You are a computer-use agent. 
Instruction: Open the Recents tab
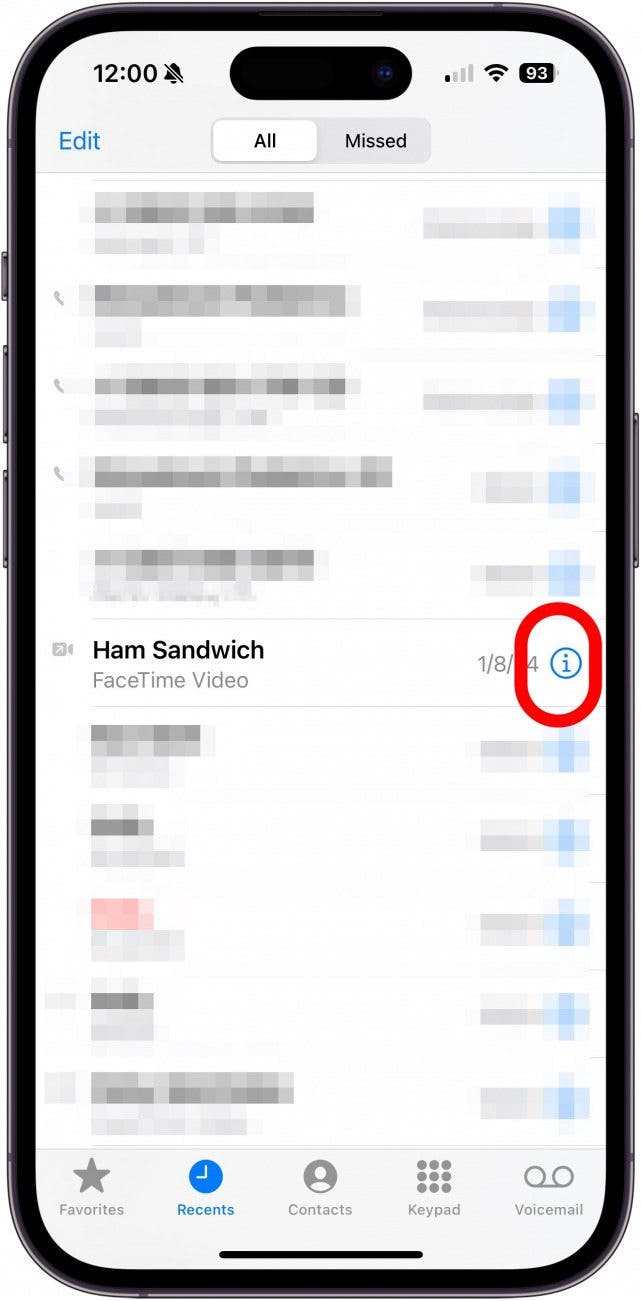[205, 1188]
